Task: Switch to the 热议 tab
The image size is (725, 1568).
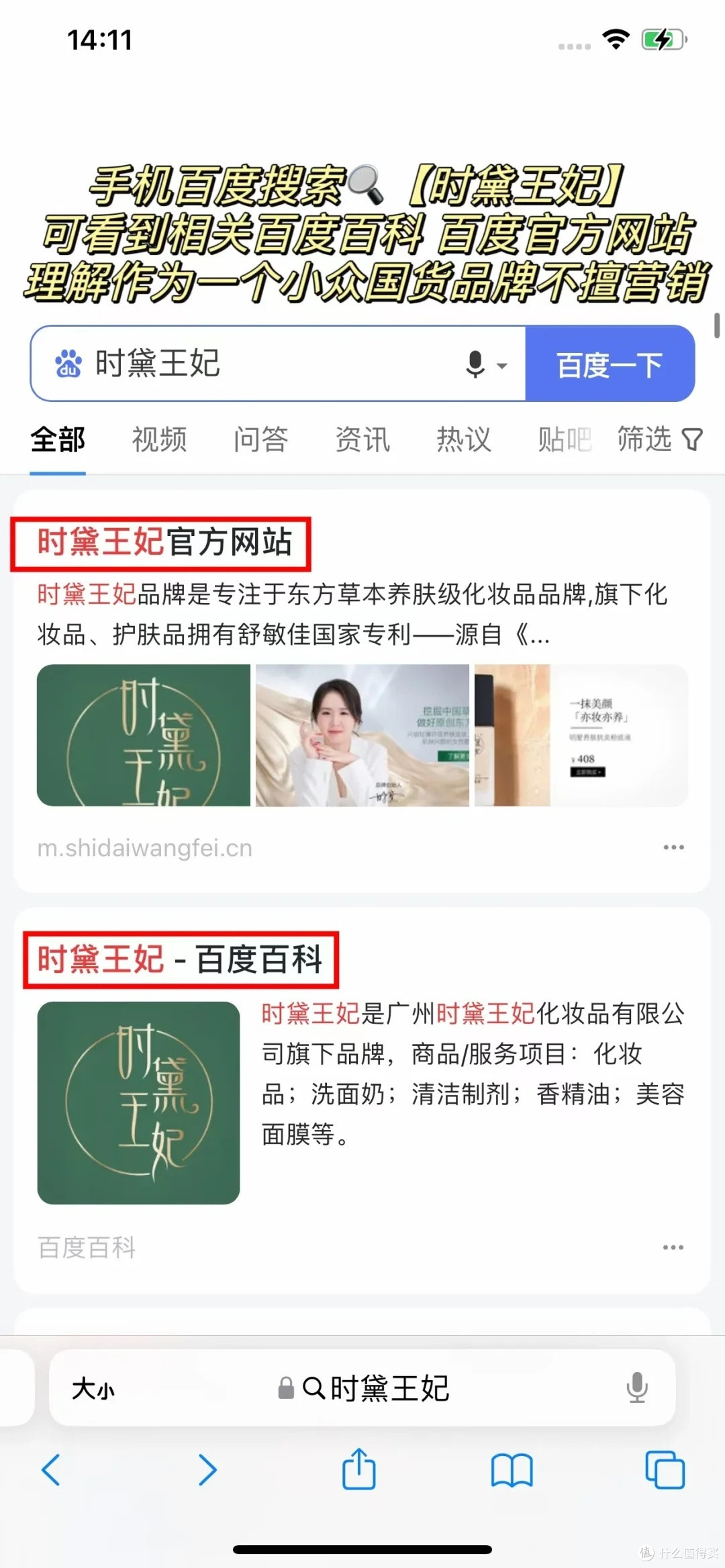Action: click(x=464, y=440)
